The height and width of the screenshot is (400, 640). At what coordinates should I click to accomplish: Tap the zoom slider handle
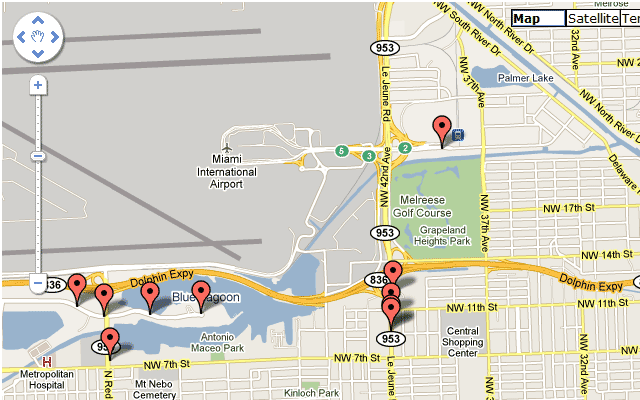pos(38,155)
